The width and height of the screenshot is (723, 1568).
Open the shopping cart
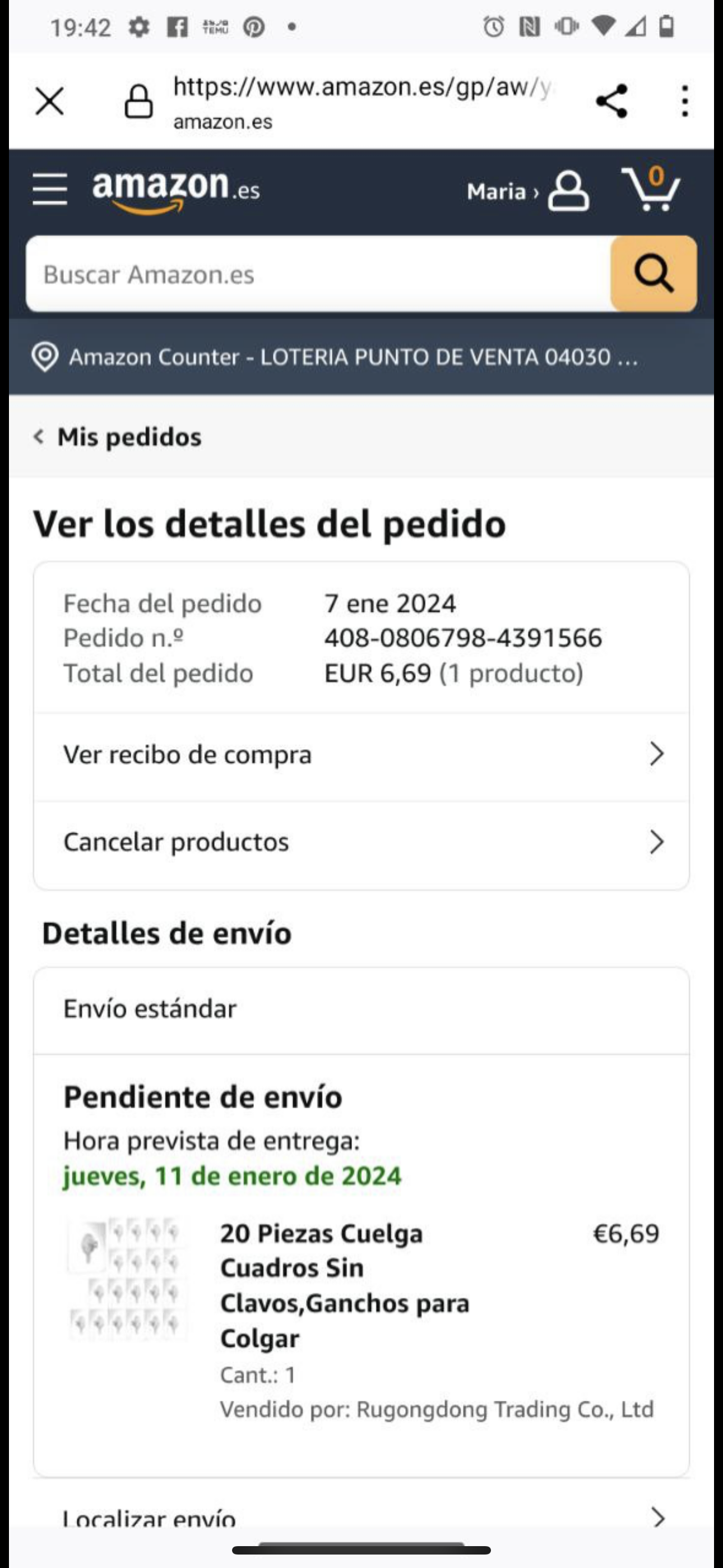(651, 190)
